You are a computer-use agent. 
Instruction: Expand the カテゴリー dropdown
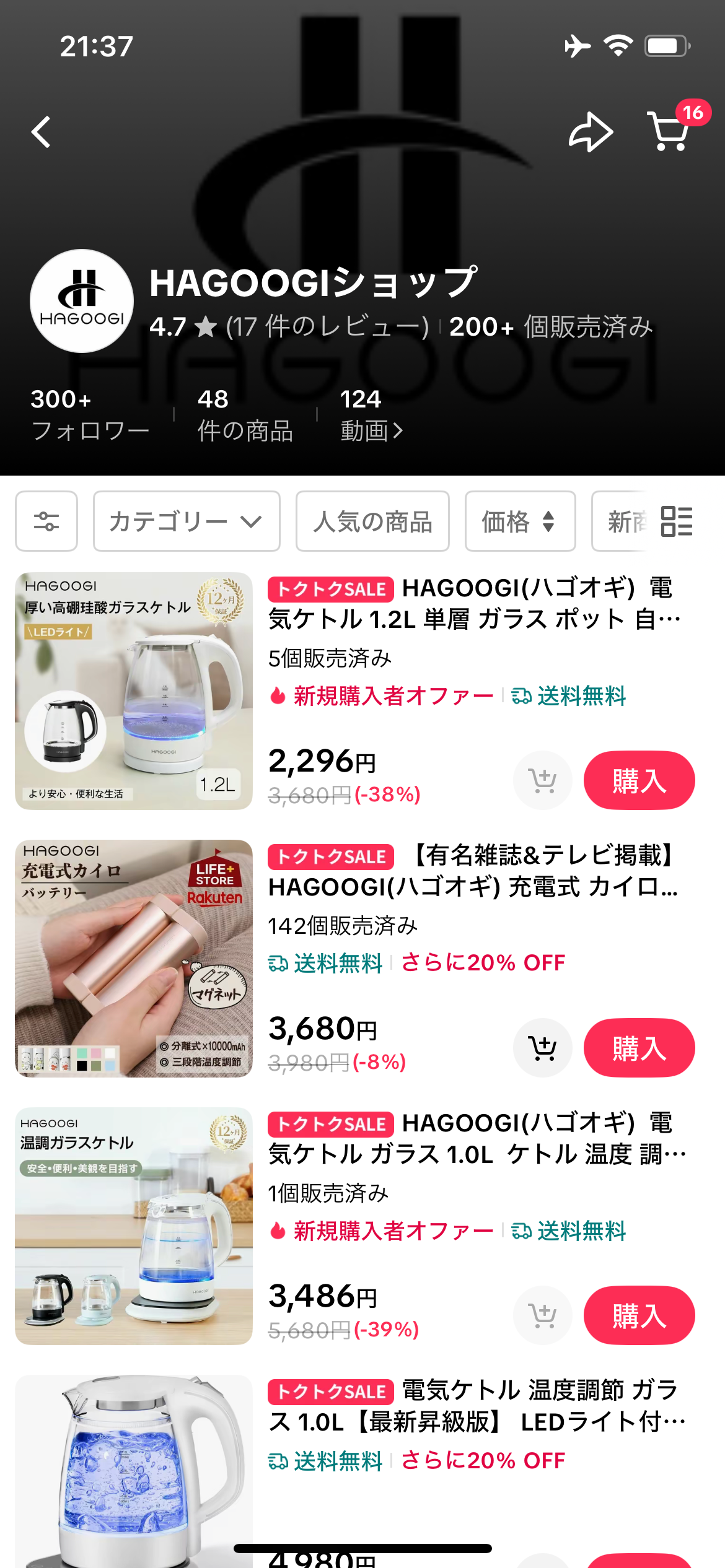[x=186, y=521]
